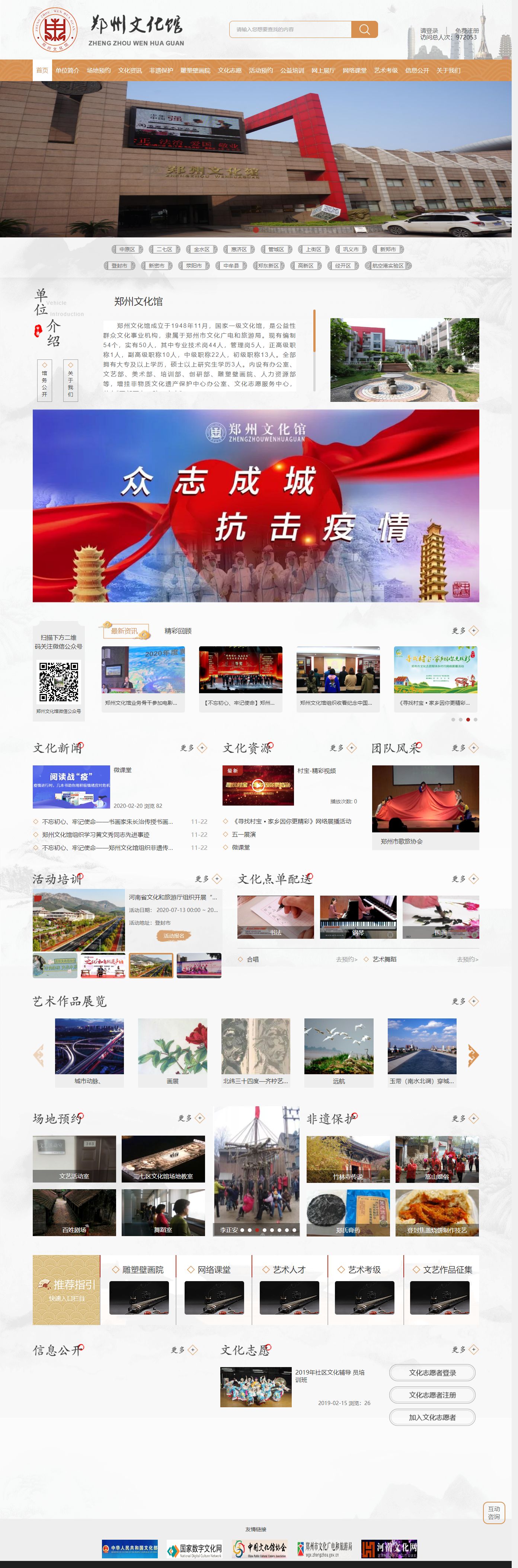Image resolution: width=518 pixels, height=1568 pixels.
Task: Show the next artwork with the right arrow
Action: tap(472, 1056)
